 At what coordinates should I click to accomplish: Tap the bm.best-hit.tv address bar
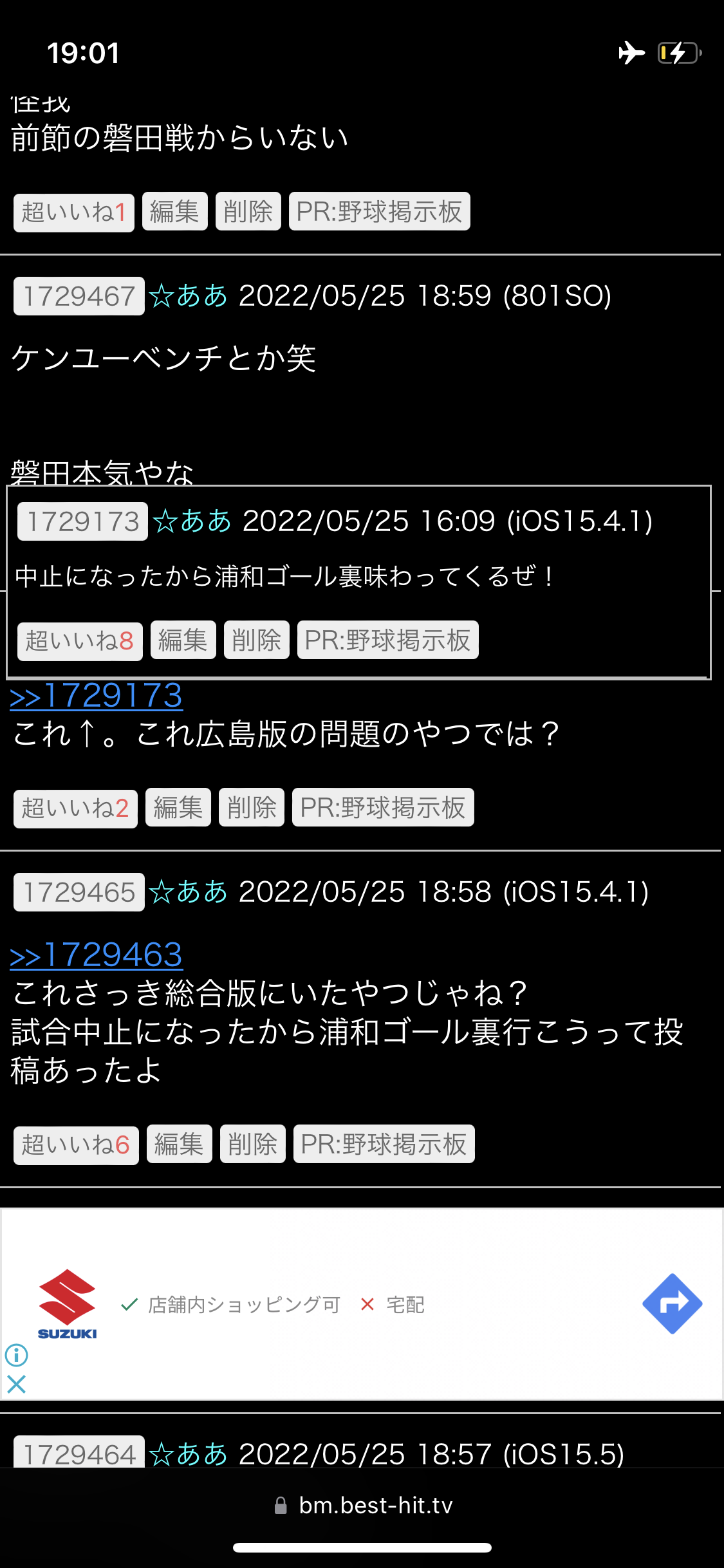point(362,1506)
